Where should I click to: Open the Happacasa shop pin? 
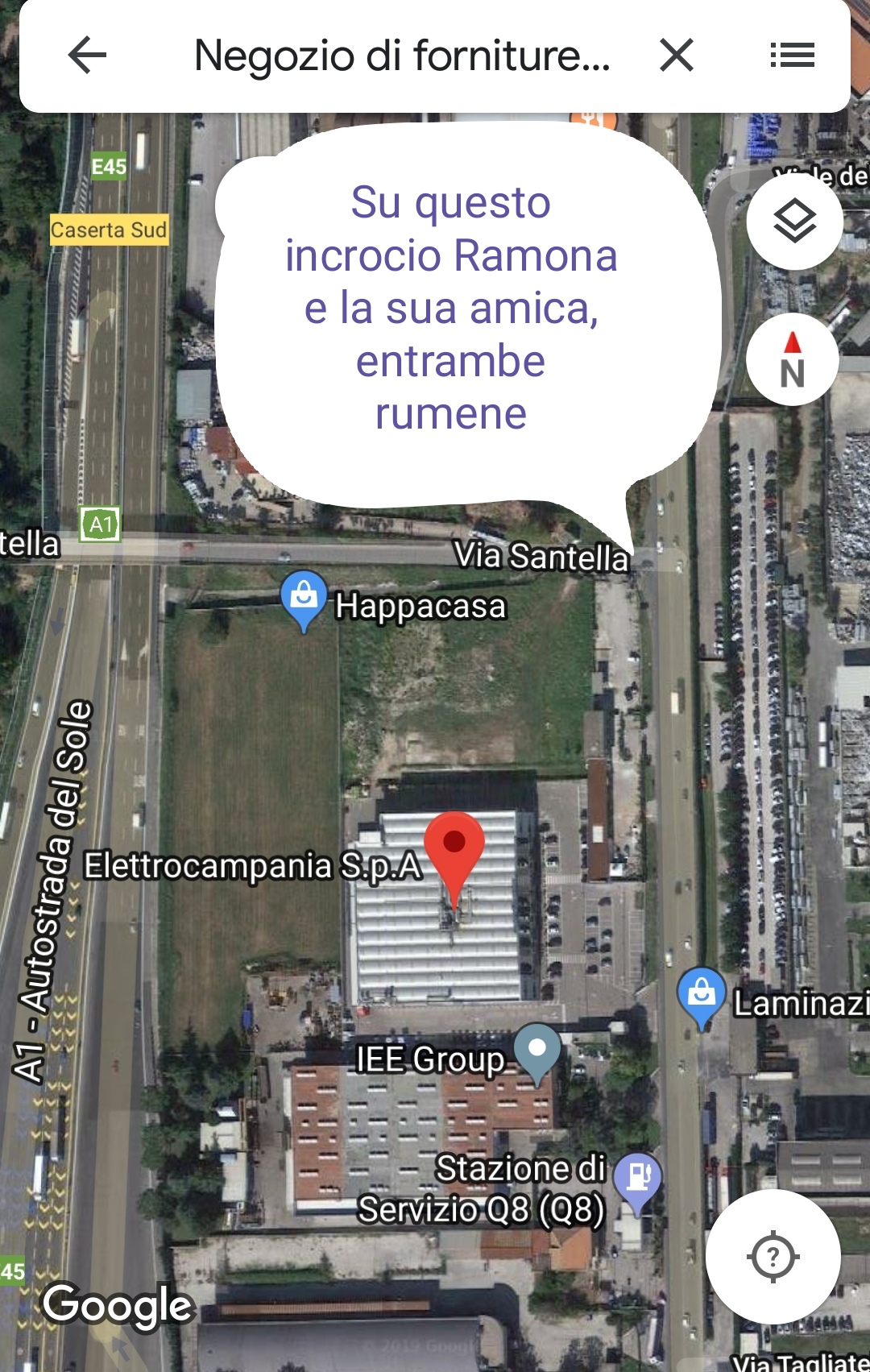click(x=304, y=598)
